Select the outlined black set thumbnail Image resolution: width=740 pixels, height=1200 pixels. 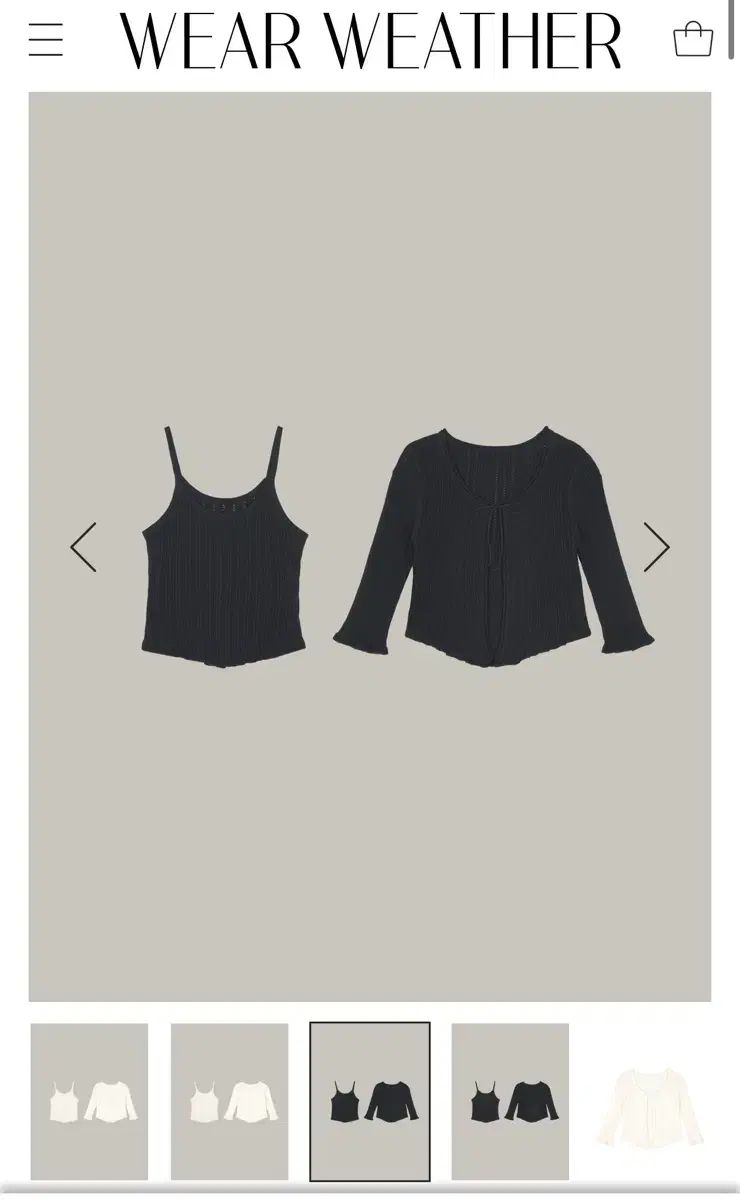370,1101
